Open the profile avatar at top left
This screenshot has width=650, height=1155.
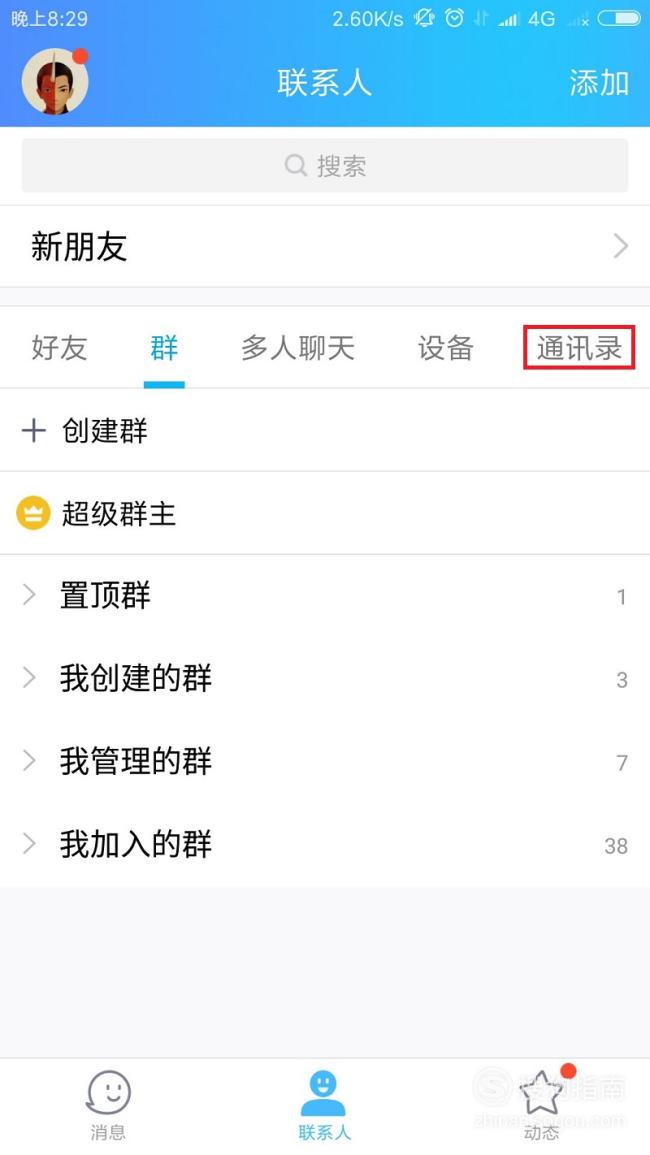coord(55,81)
